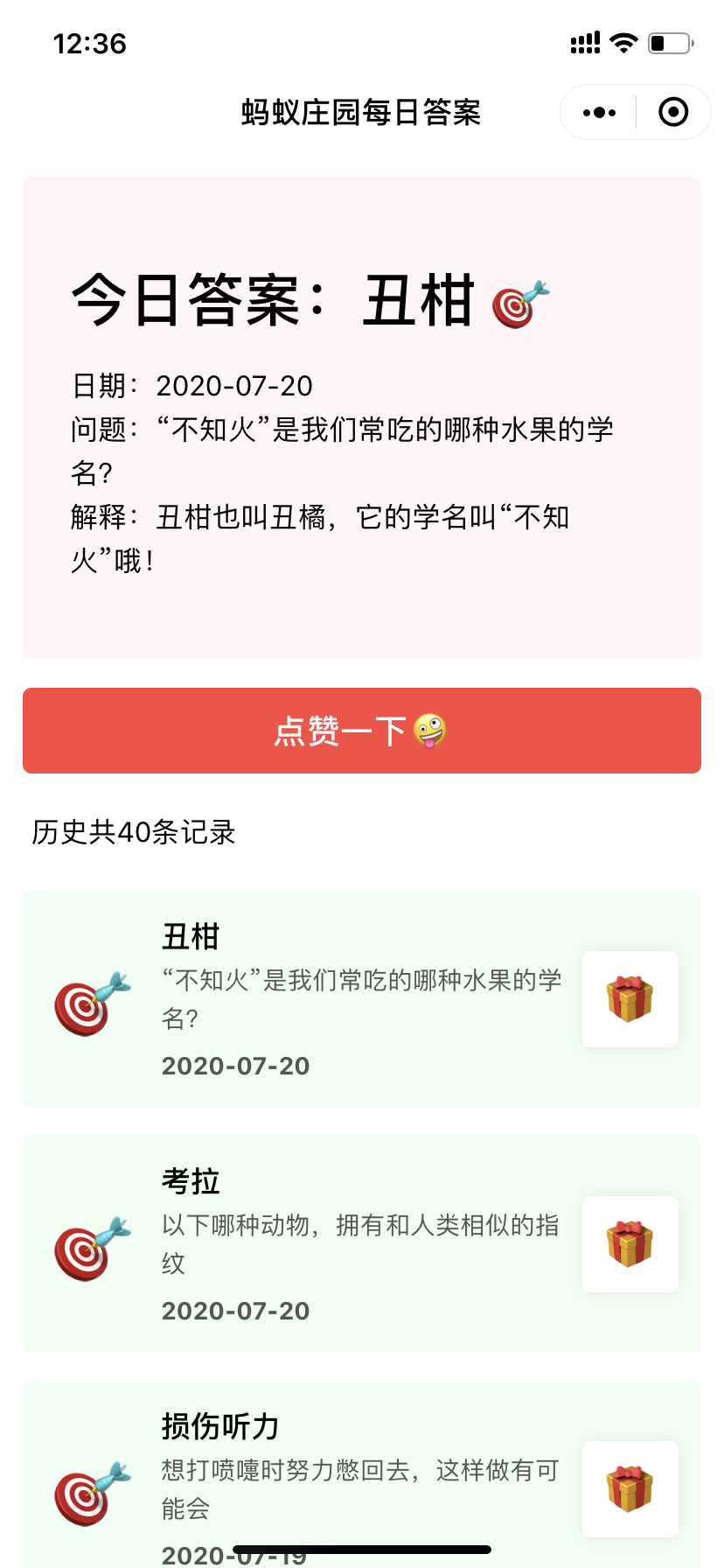Open the mini program more-options menu
Image resolution: width=724 pixels, height=1568 pixels.
(599, 112)
